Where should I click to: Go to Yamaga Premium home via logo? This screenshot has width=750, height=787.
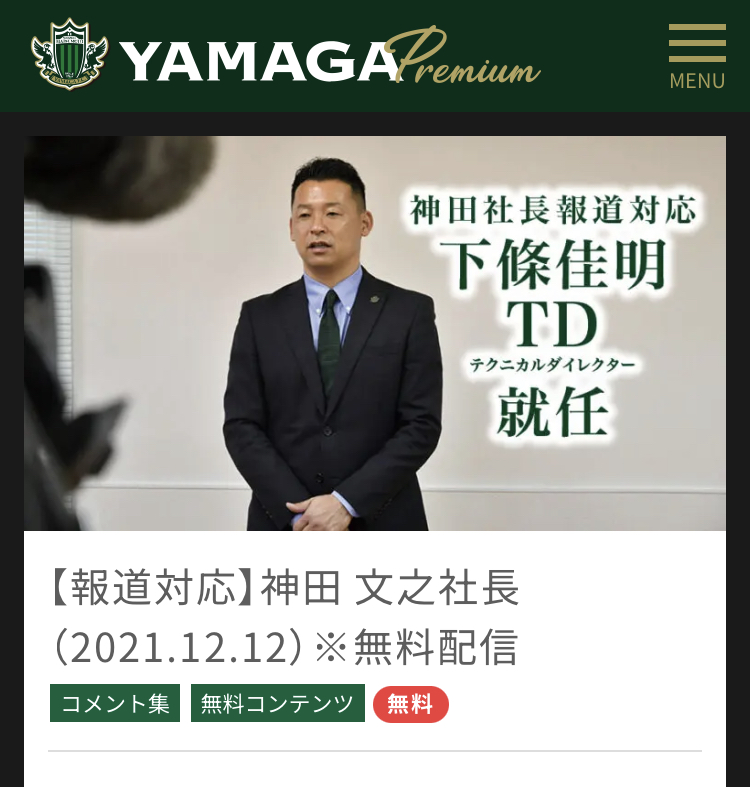pos(285,57)
